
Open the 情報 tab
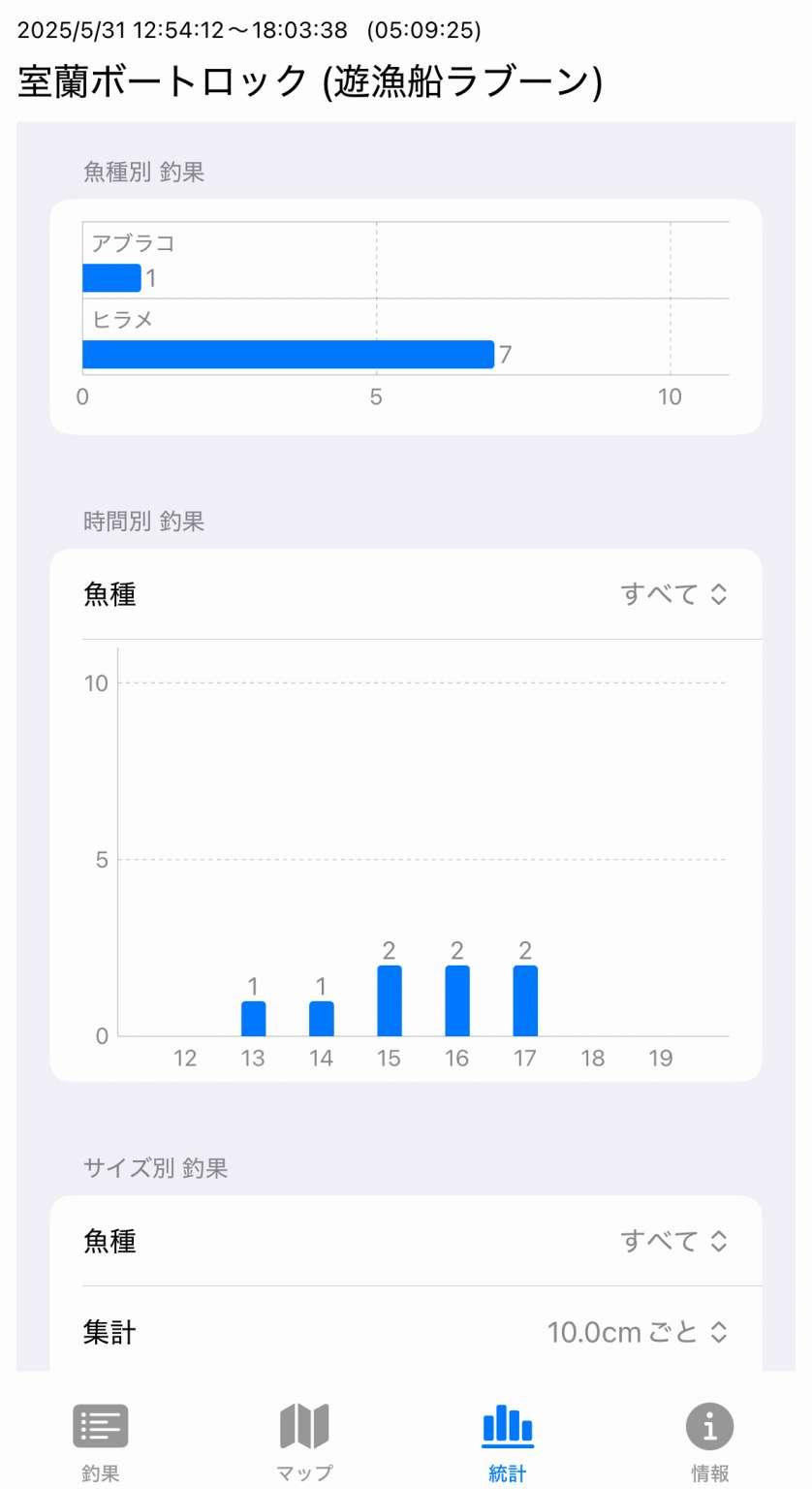point(710,1442)
